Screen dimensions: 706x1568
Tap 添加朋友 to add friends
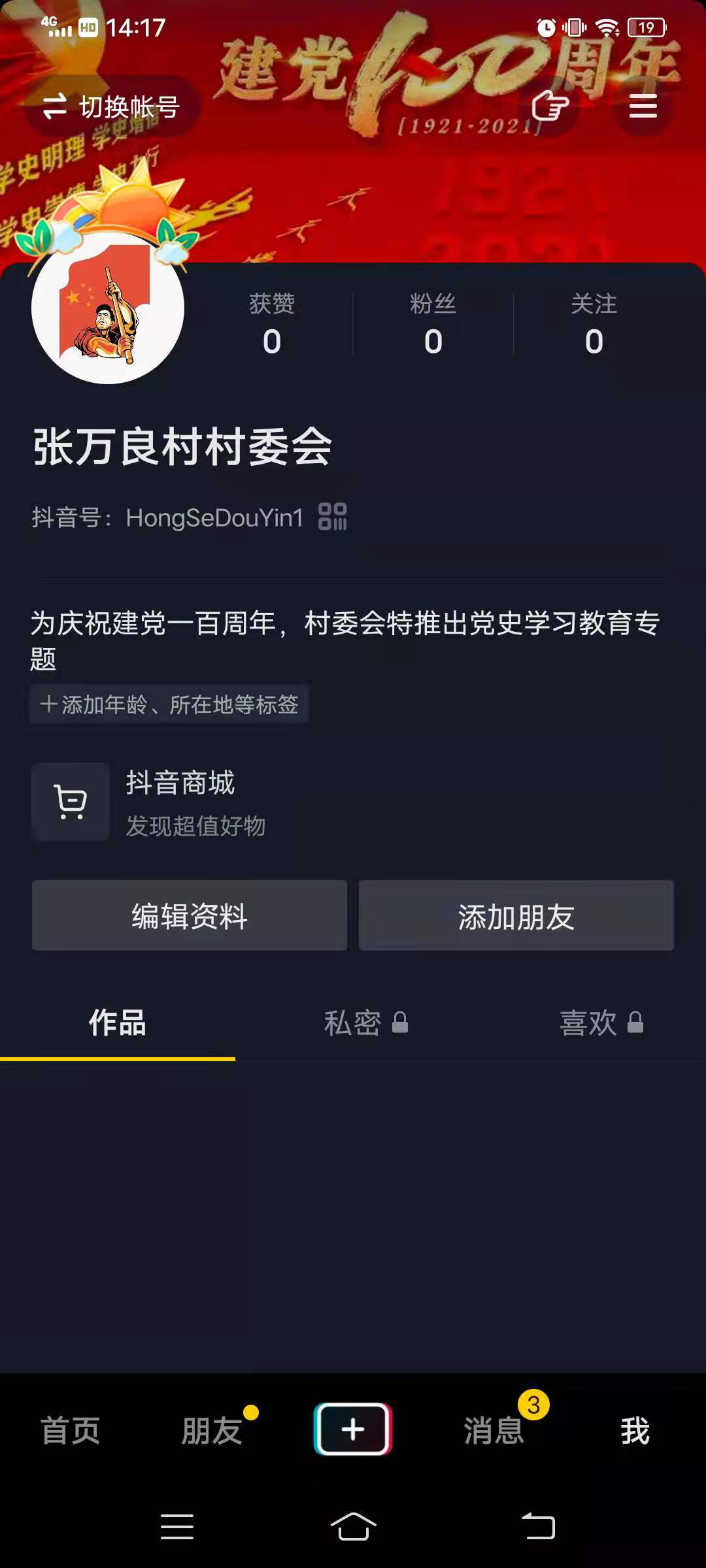pos(516,915)
